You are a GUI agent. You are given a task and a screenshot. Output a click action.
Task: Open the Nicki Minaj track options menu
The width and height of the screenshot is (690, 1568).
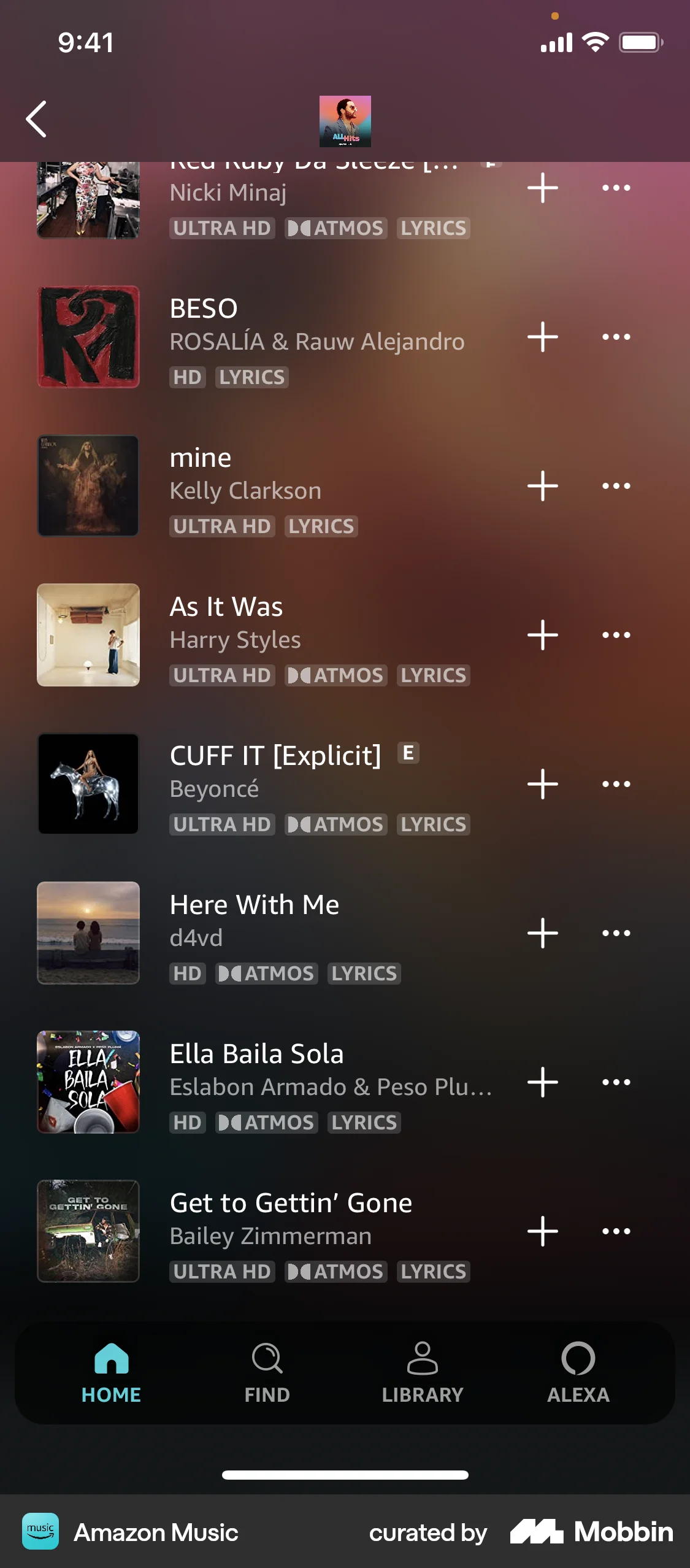click(x=616, y=188)
